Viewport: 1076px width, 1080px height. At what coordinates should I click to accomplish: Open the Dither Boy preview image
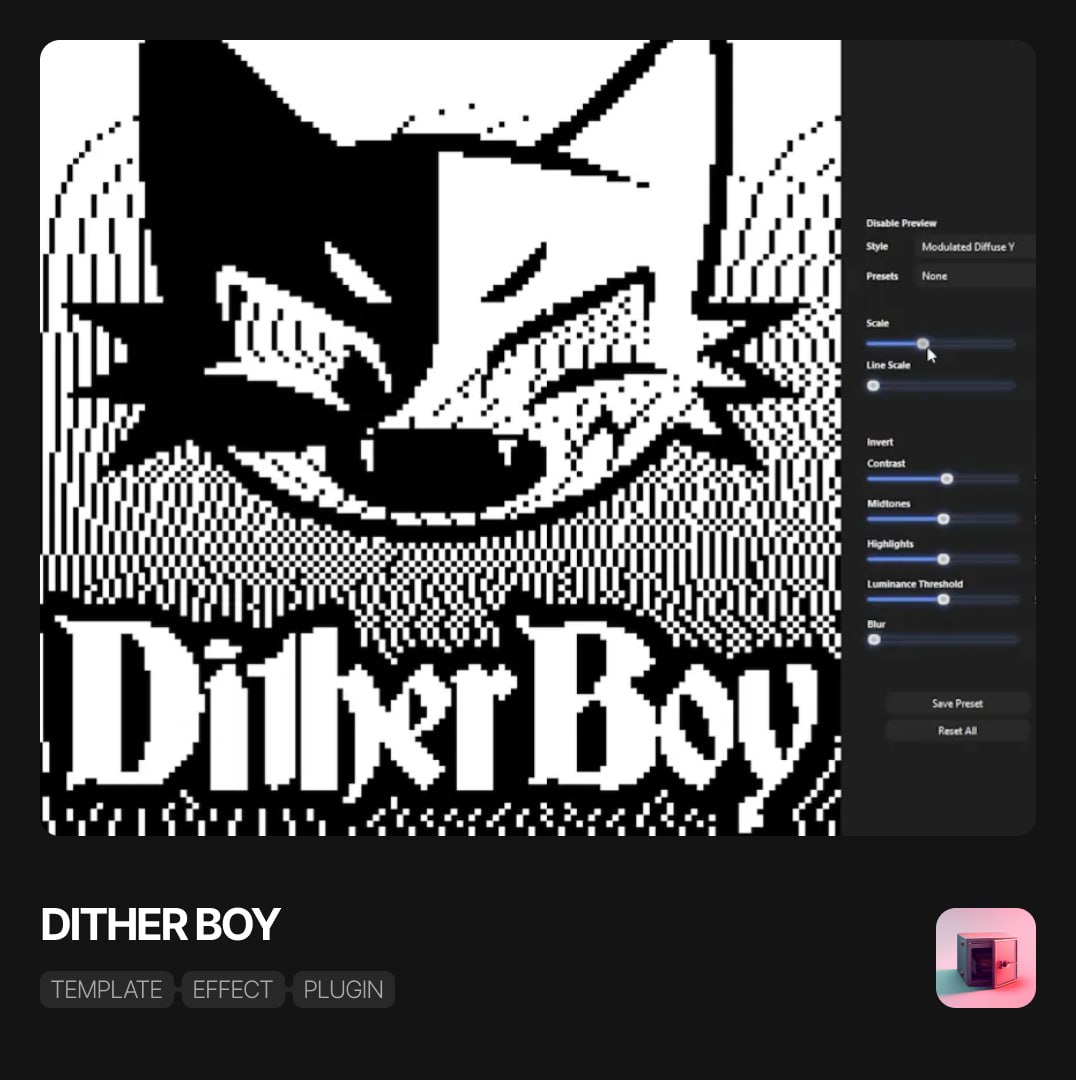(x=440, y=437)
